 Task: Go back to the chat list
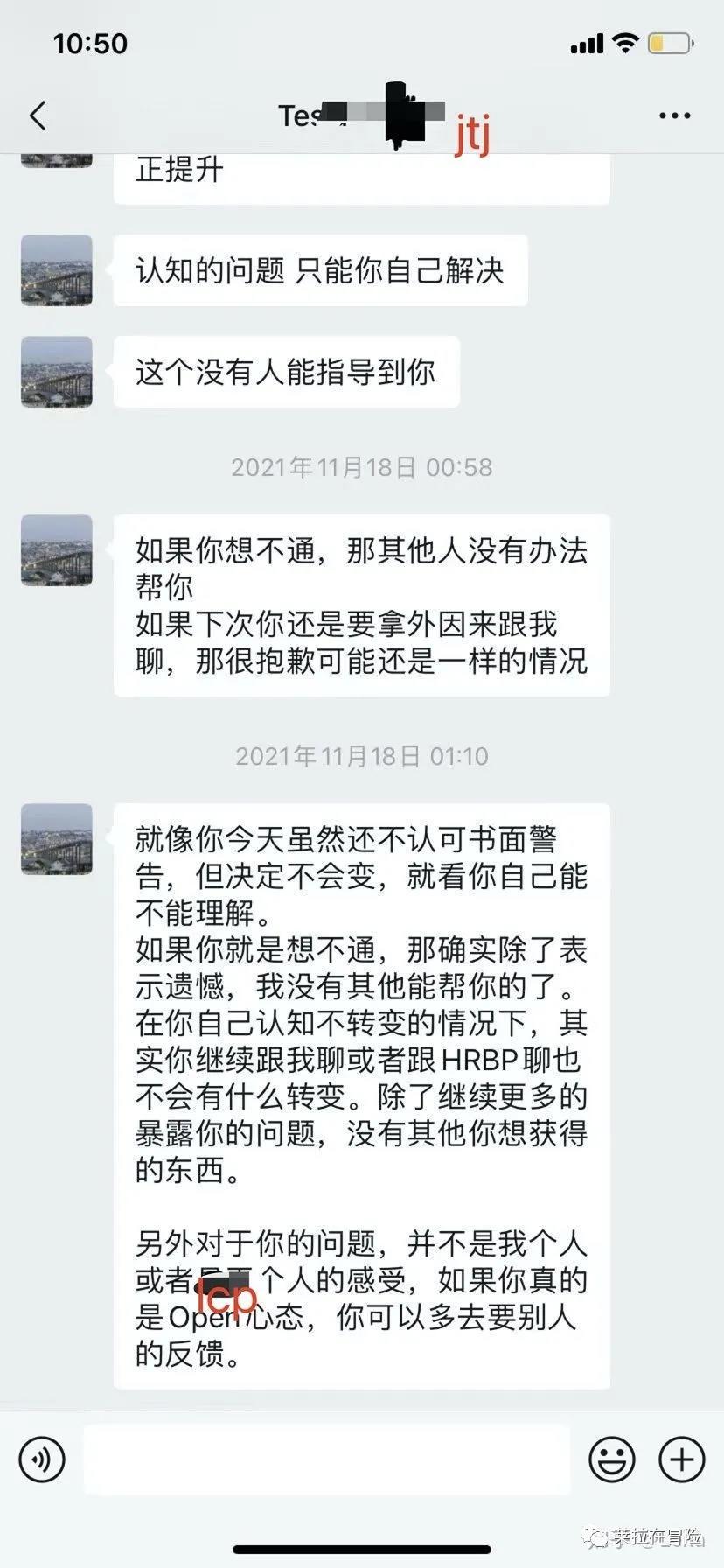tap(38, 115)
